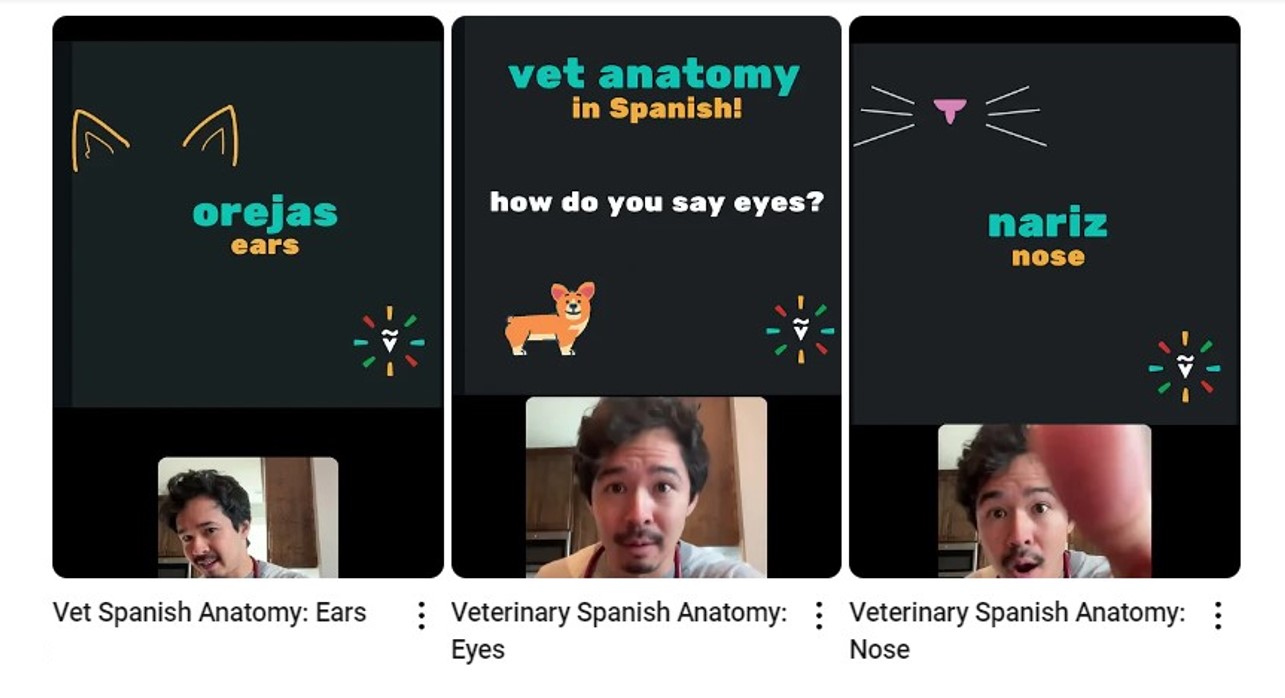Play the Veterinary Spanish Anatomy: Eyes video
The image size is (1285, 698).
pos(646,296)
